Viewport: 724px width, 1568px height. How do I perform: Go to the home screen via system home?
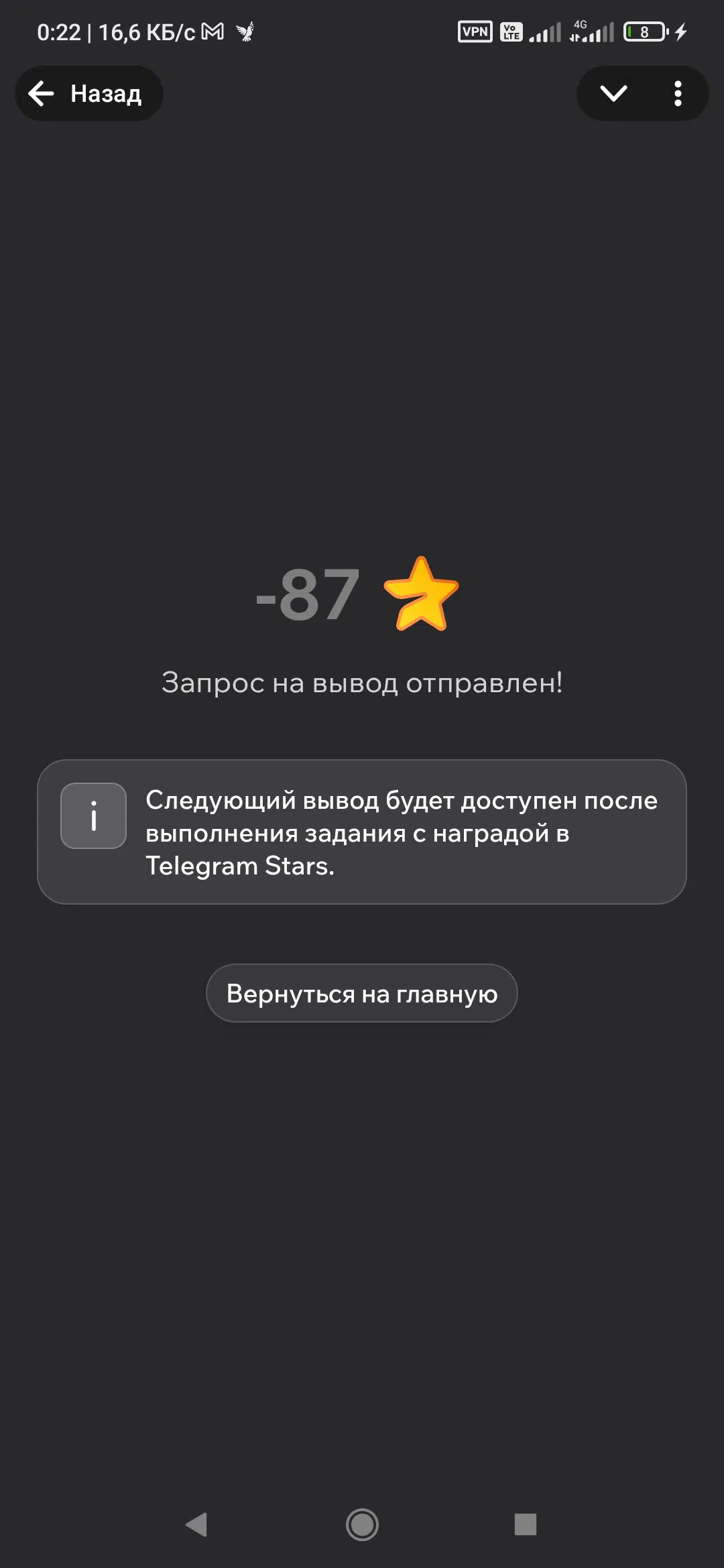[362, 1524]
